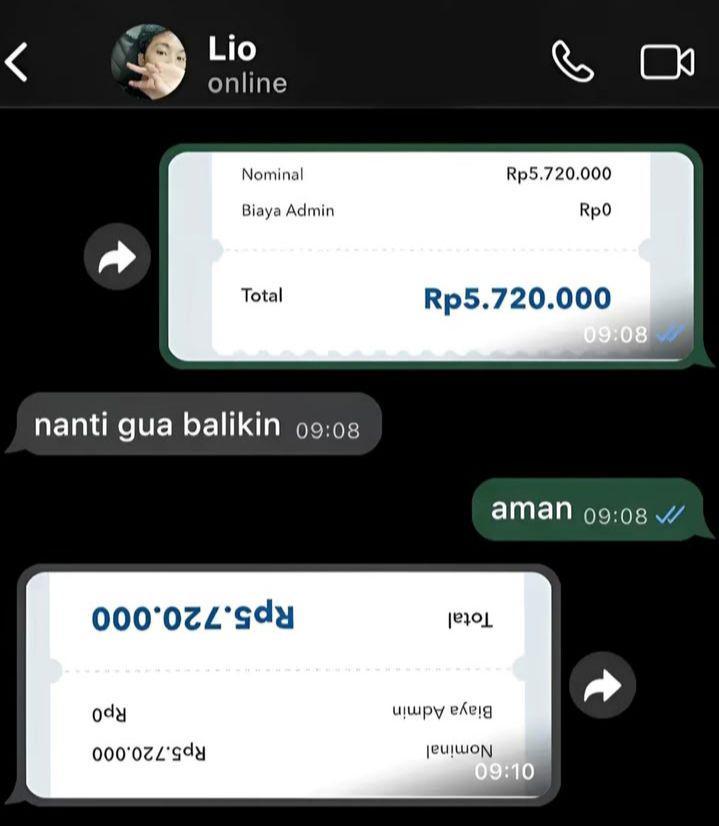
Task: Go back to the chat list
Action: [x=17, y=64]
